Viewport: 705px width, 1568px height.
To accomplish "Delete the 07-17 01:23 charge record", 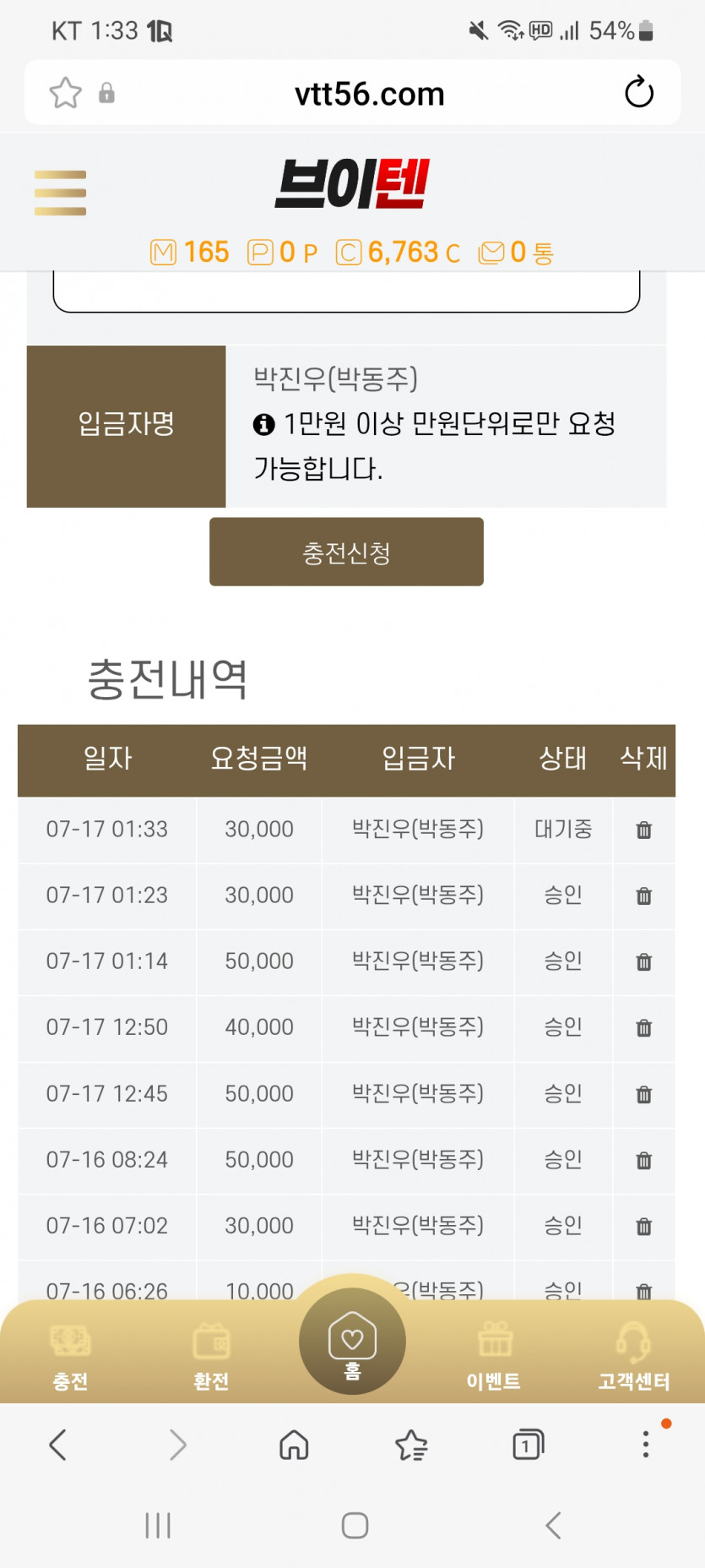I will pos(643,896).
